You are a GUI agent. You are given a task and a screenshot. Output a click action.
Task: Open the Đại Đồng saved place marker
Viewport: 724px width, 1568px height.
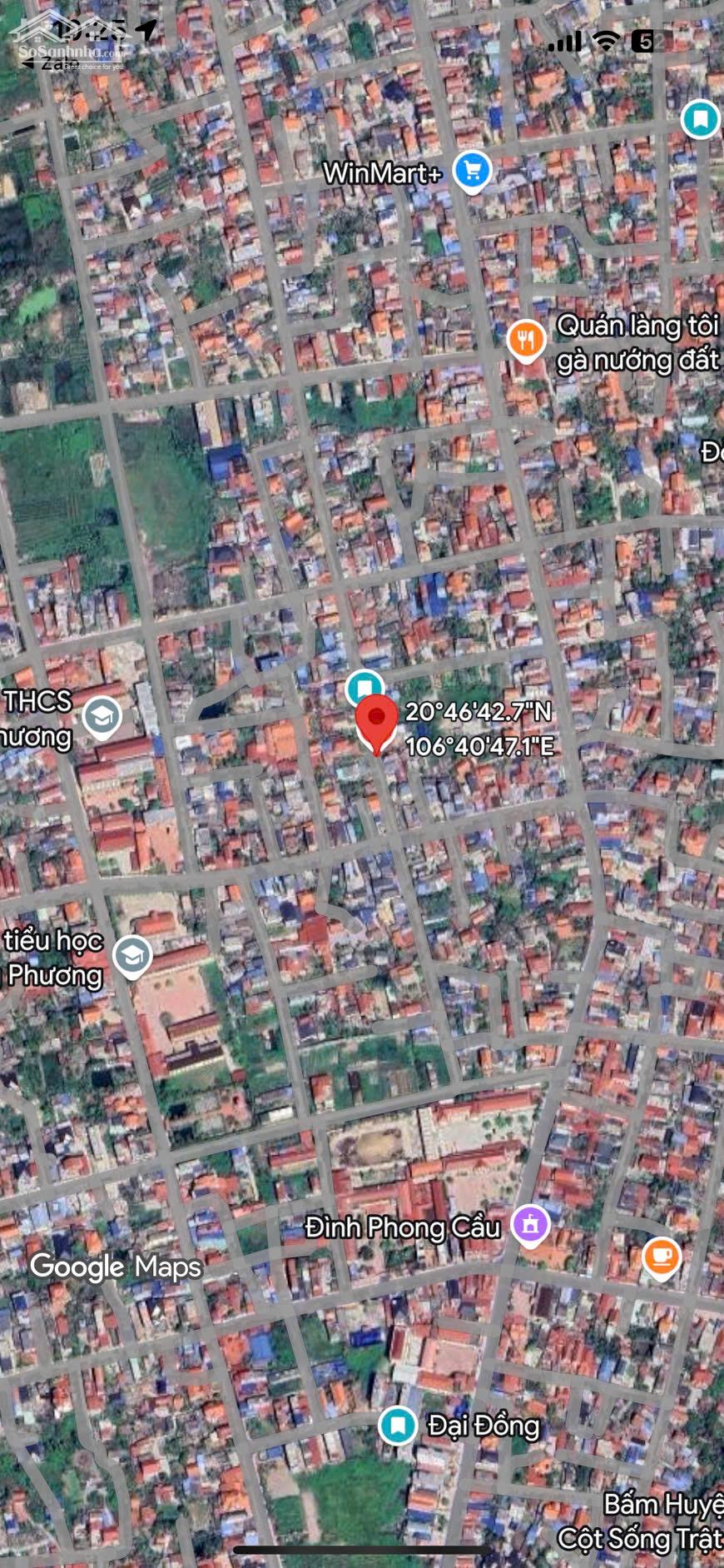coord(398,1425)
